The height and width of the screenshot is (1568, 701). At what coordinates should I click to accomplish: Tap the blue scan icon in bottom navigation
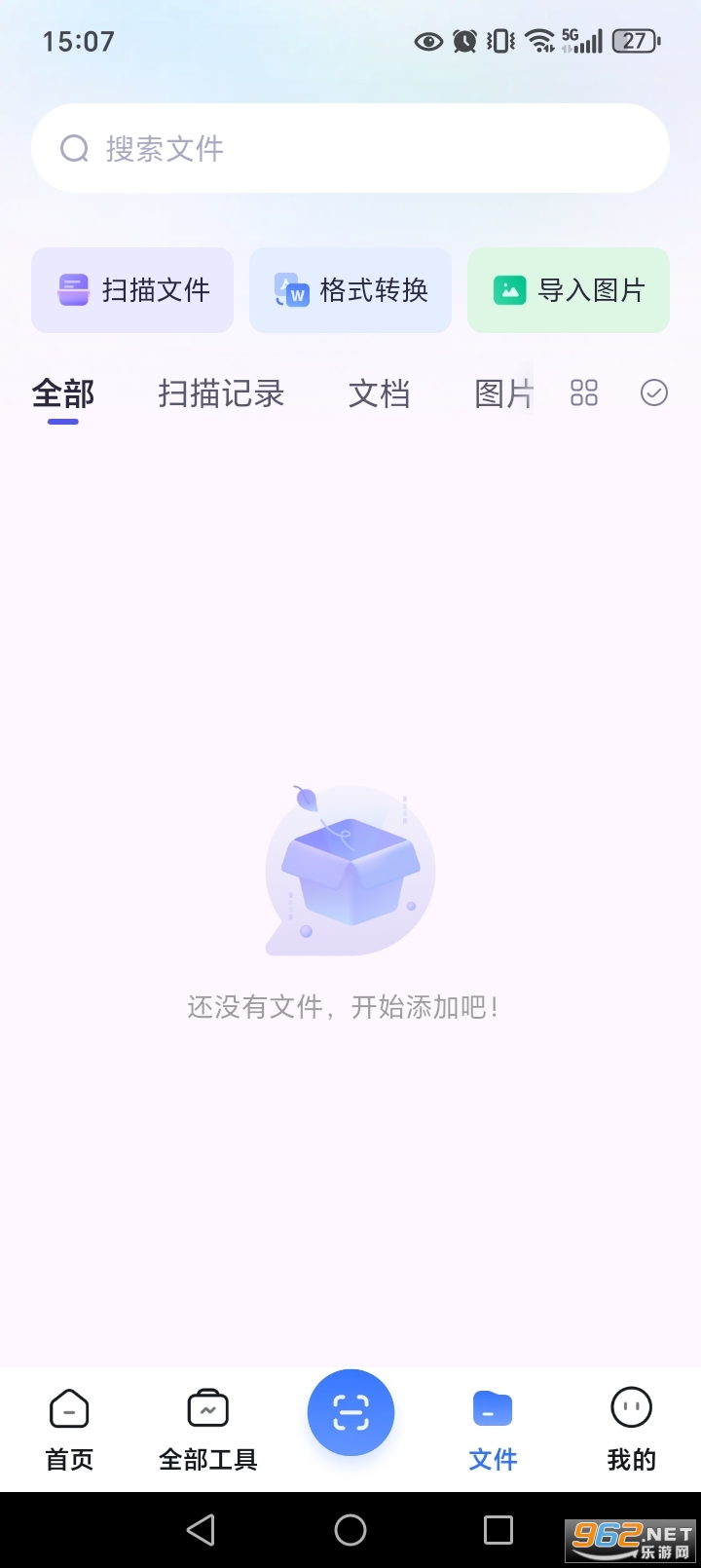(350, 1412)
